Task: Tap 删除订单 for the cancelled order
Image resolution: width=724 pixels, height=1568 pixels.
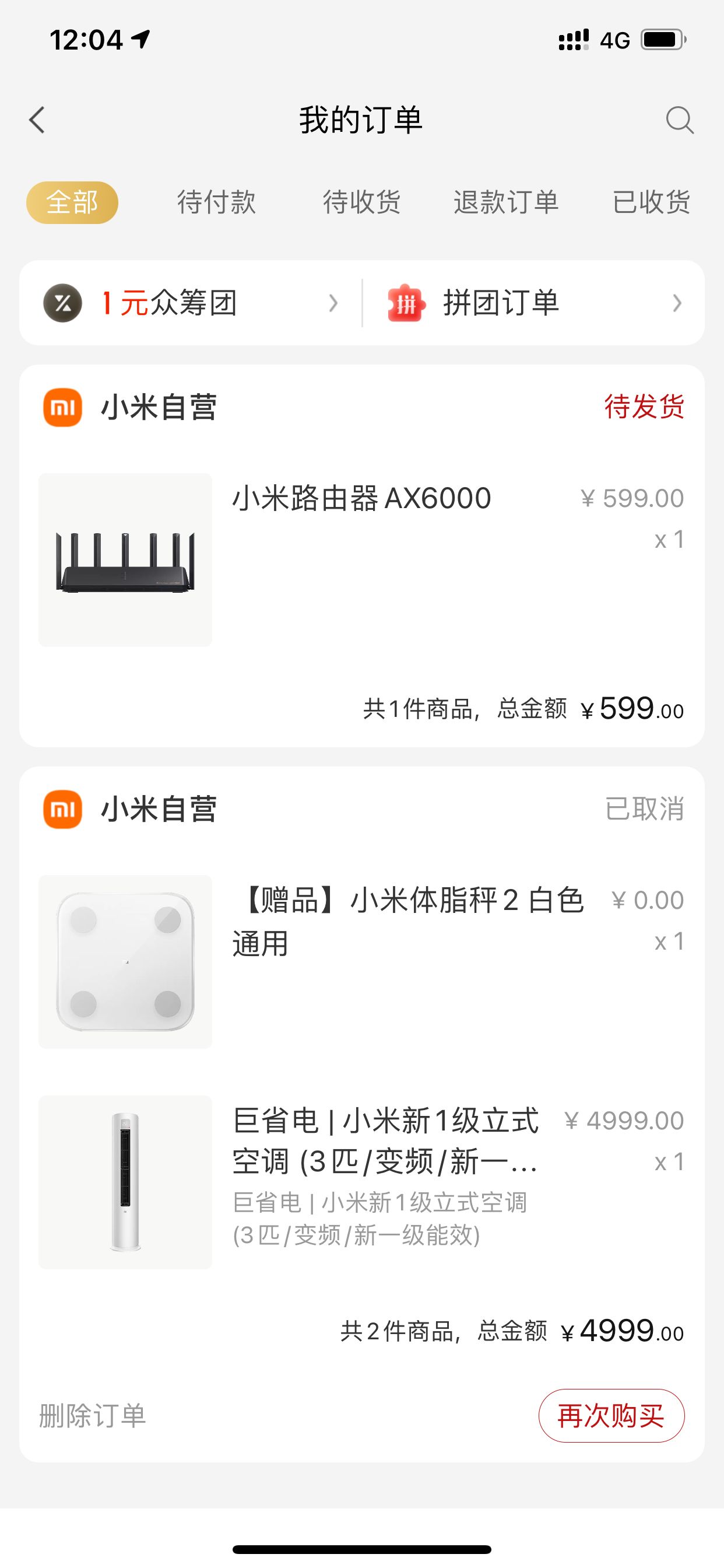Action: tap(93, 1416)
